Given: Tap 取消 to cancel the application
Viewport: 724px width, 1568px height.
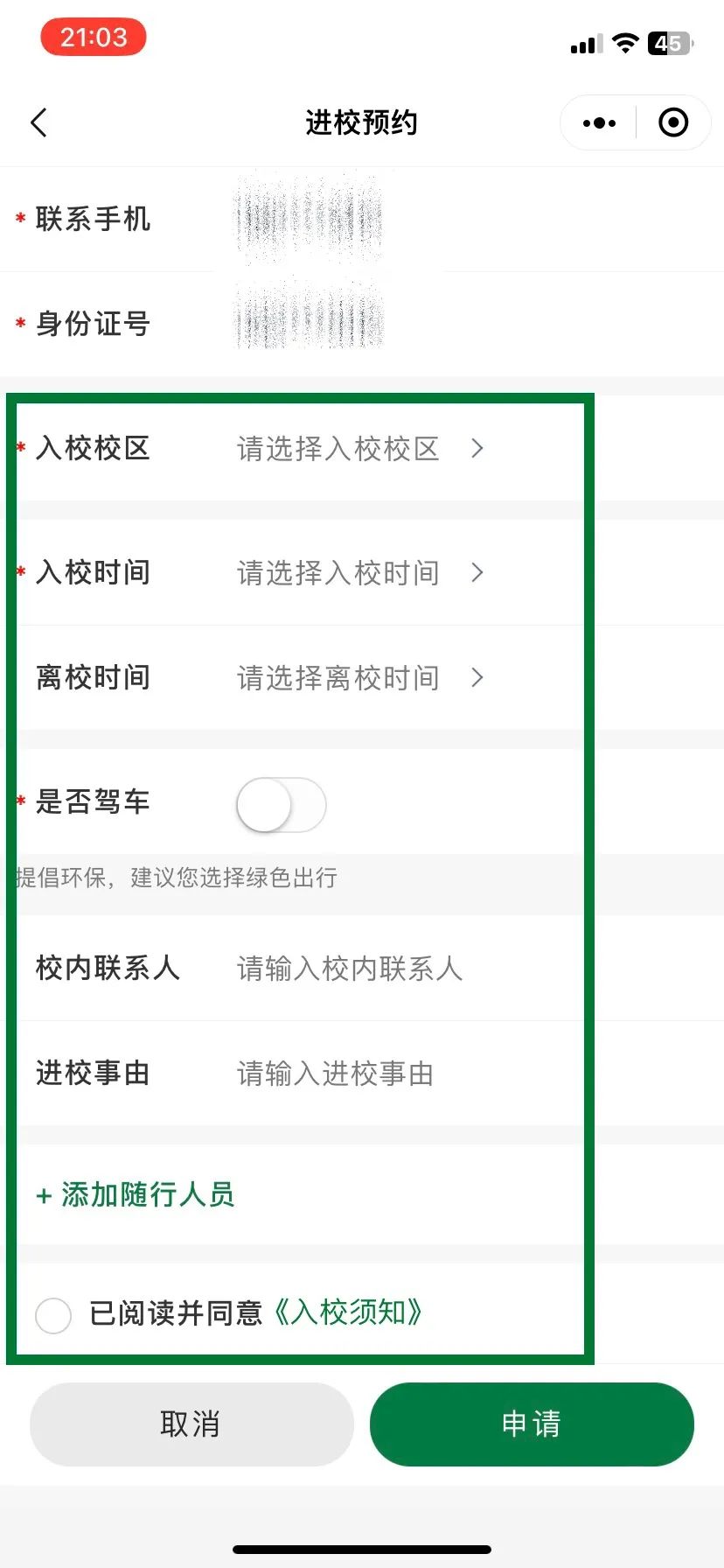Looking at the screenshot, I should [189, 1424].
